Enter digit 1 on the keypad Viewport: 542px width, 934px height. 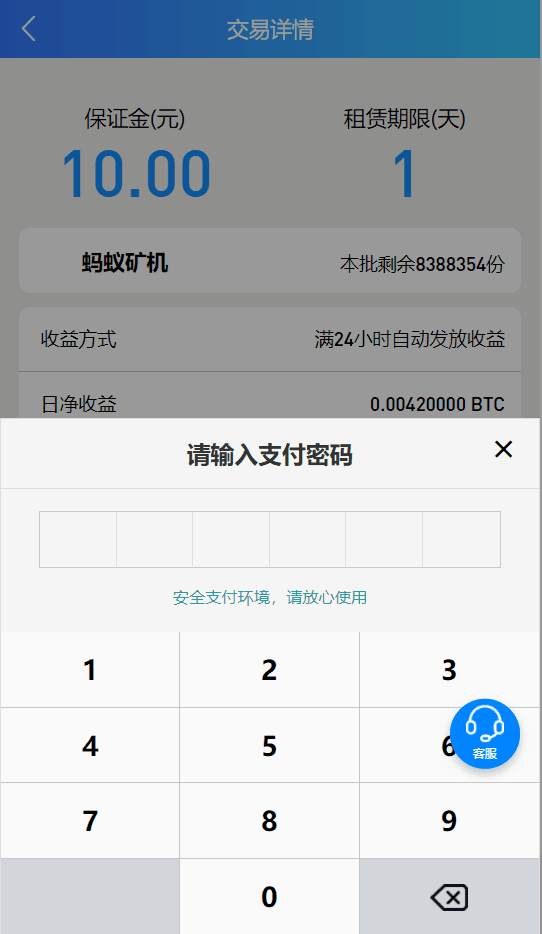click(90, 670)
